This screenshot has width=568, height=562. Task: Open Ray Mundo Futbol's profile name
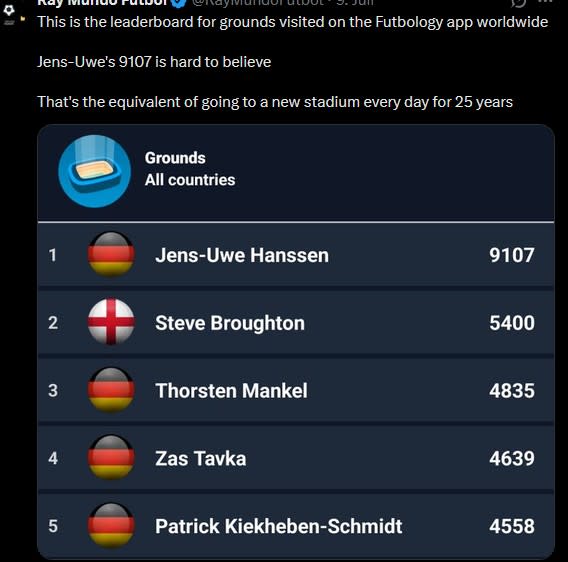pyautogui.click(x=103, y=3)
